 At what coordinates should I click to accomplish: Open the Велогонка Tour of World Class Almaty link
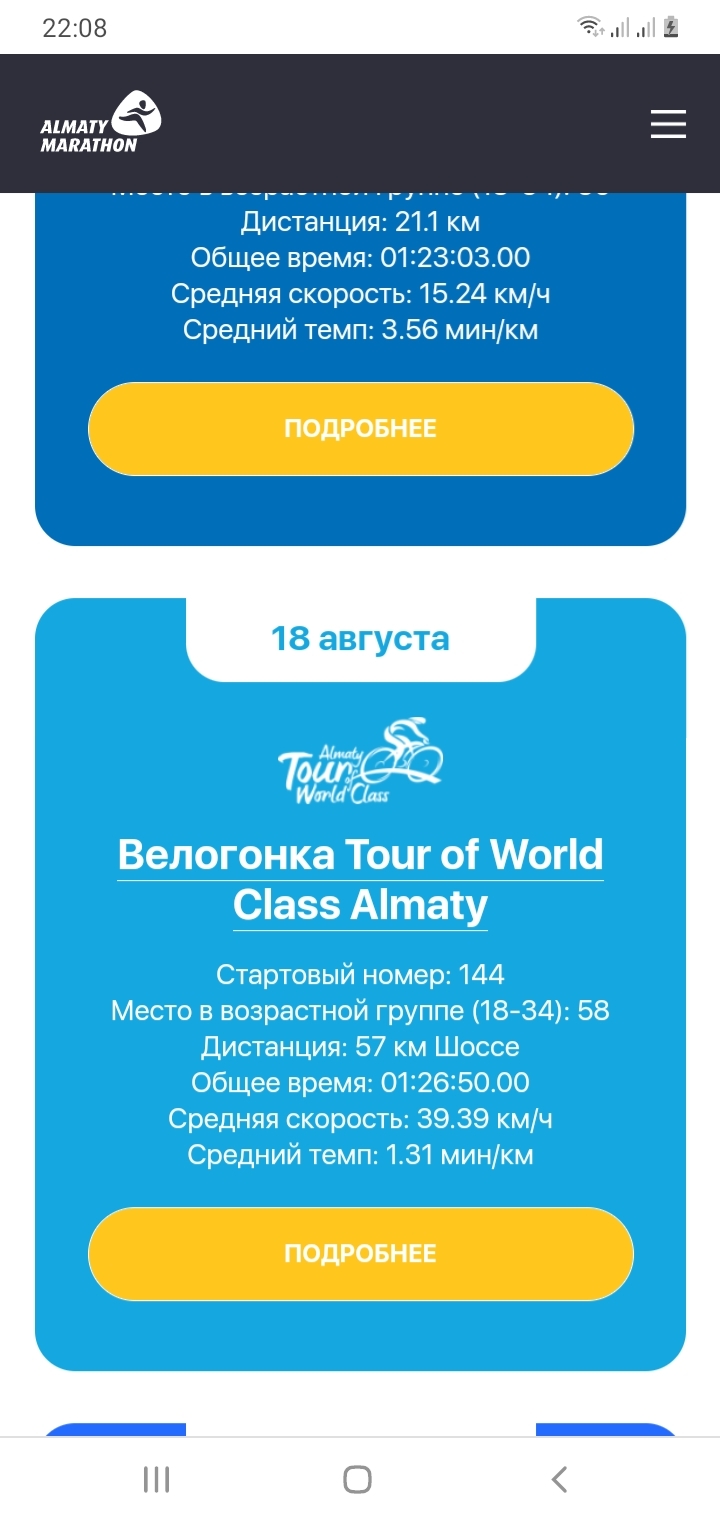(x=361, y=880)
